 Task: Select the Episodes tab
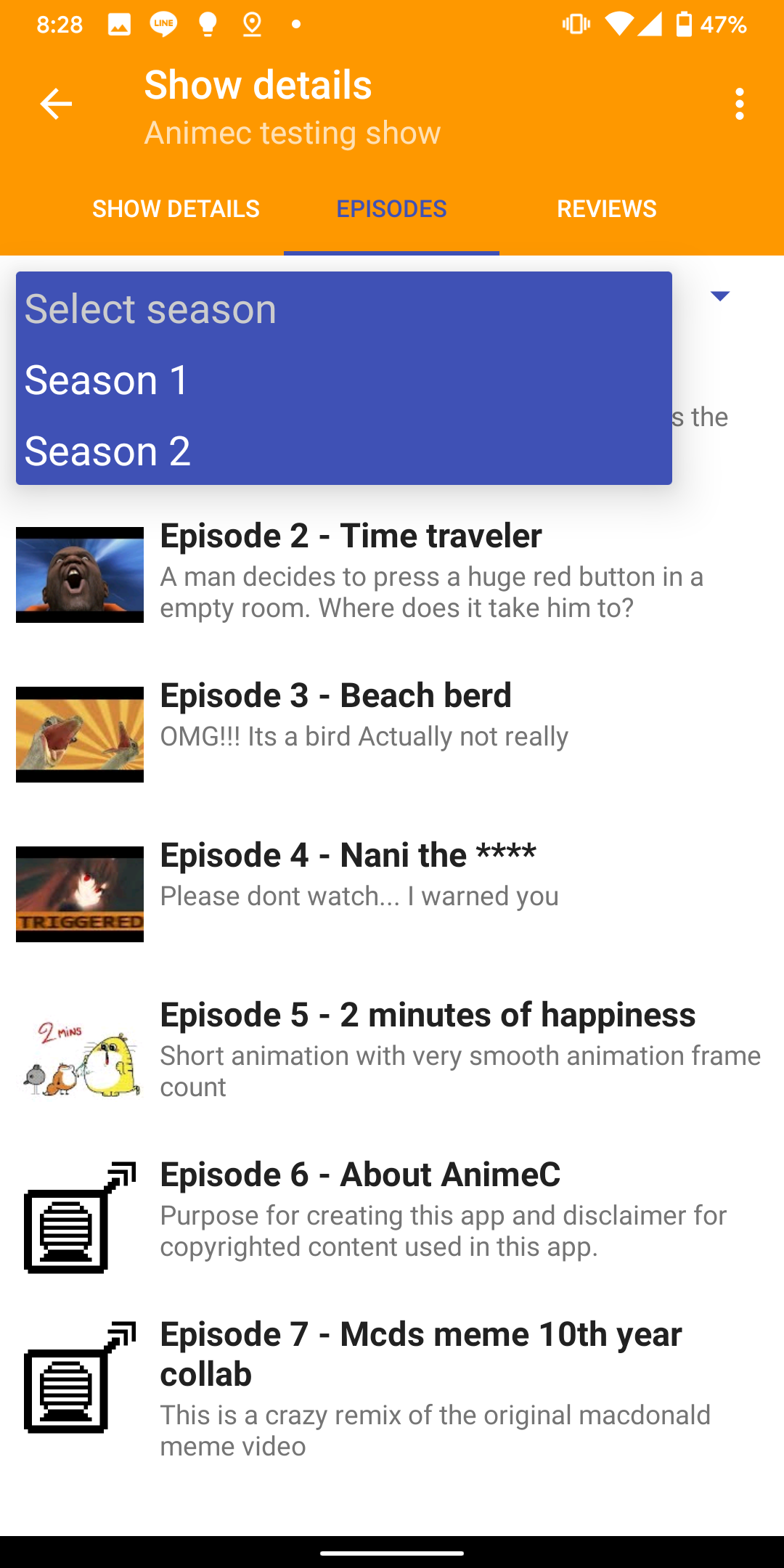coord(391,209)
